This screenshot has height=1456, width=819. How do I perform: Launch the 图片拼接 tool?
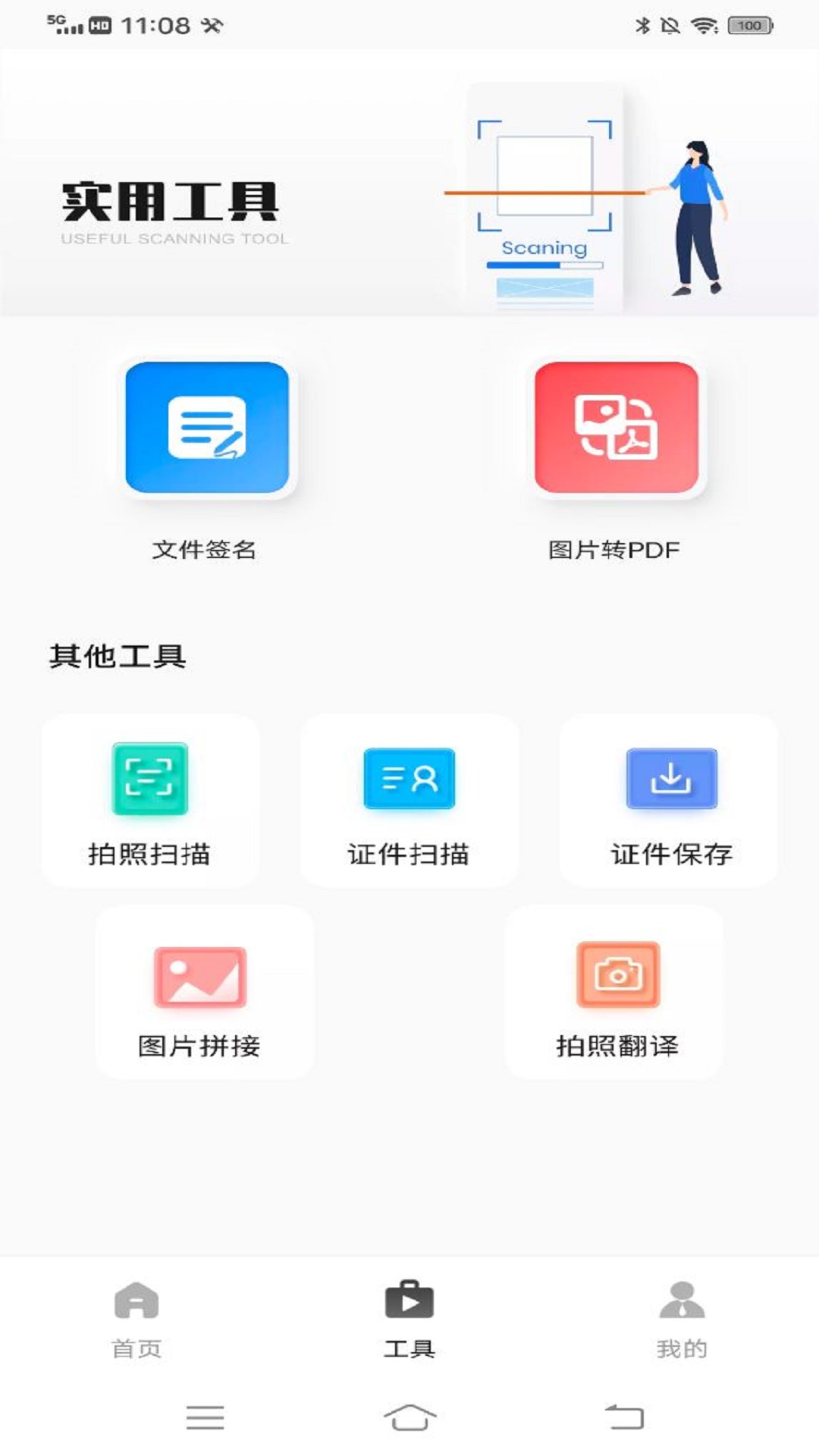(x=204, y=992)
